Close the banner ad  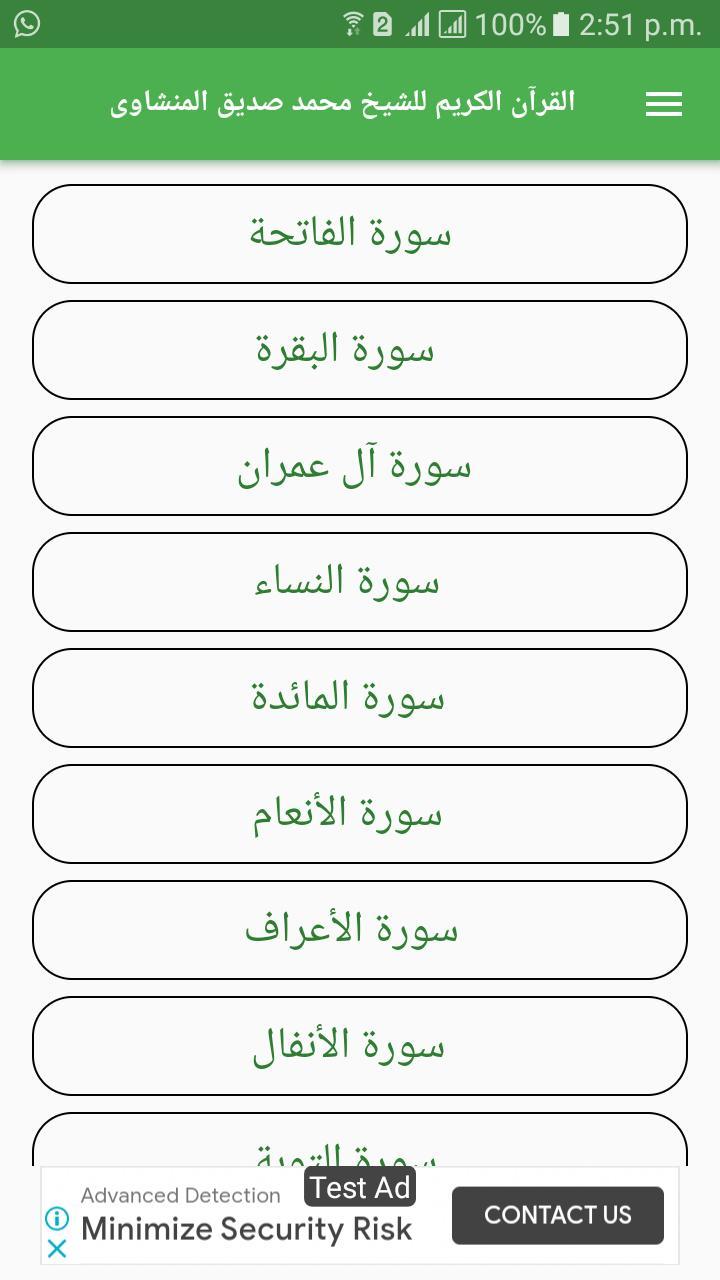(x=56, y=1249)
